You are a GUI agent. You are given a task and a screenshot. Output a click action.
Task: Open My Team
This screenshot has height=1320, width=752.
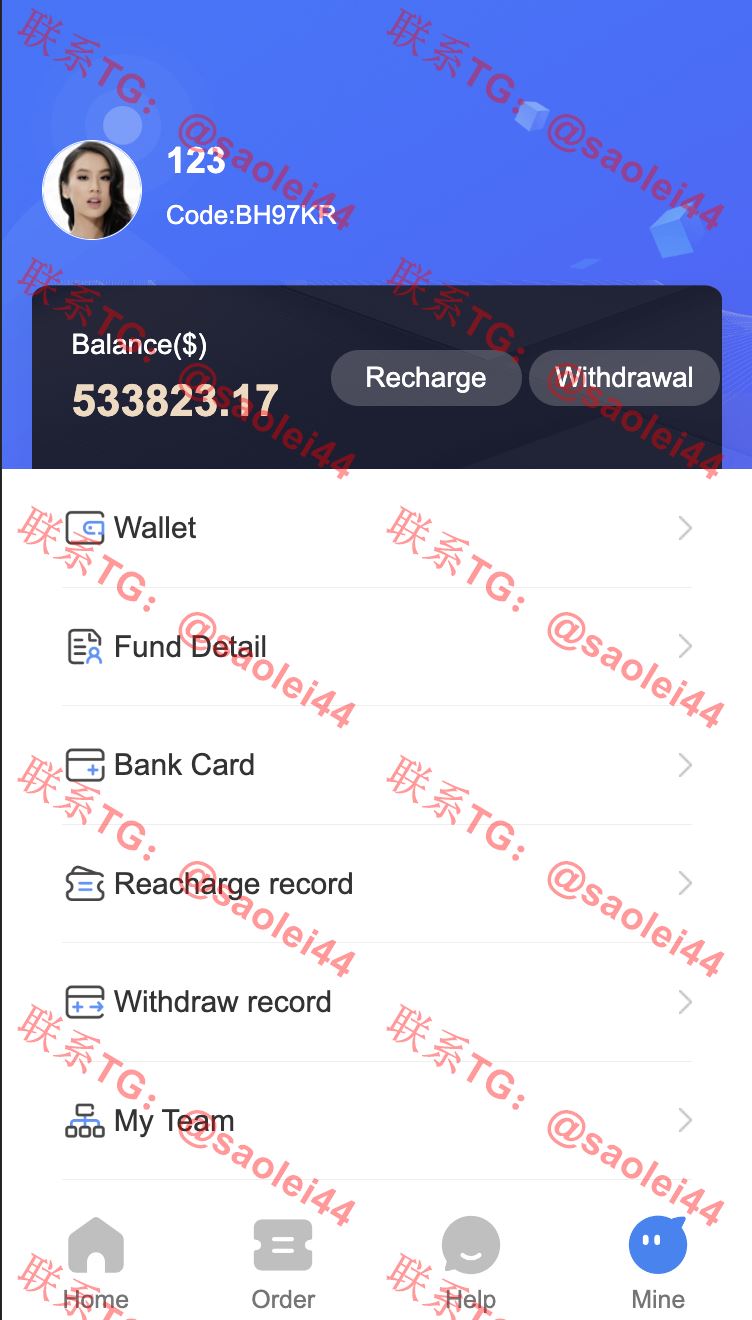point(377,1121)
